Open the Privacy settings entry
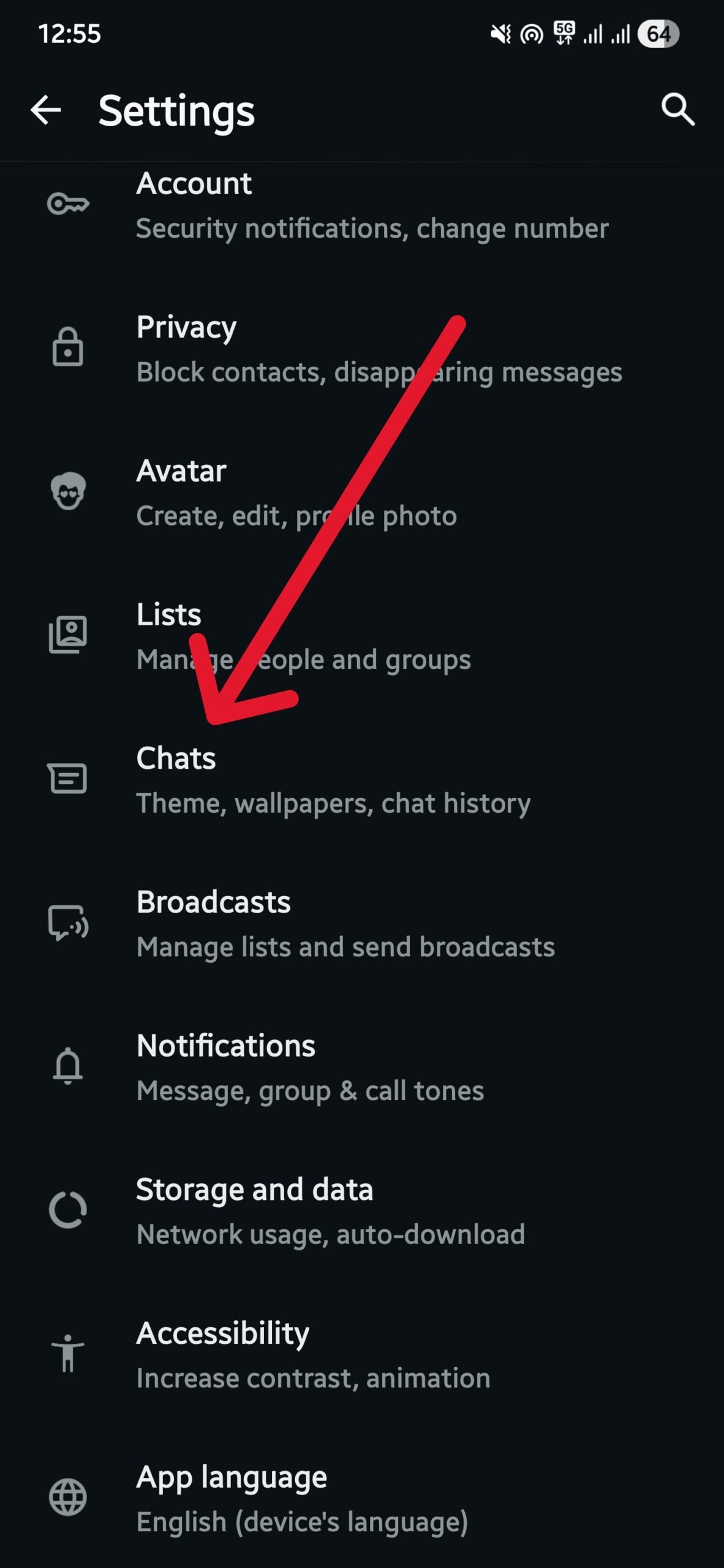This screenshot has height=1568, width=724. (x=334, y=348)
